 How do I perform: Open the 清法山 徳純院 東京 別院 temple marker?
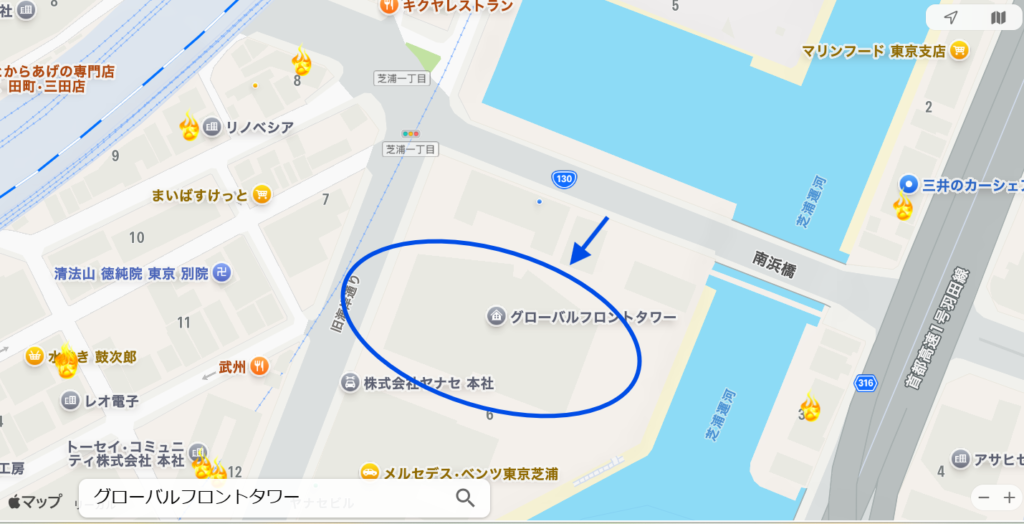point(226,273)
